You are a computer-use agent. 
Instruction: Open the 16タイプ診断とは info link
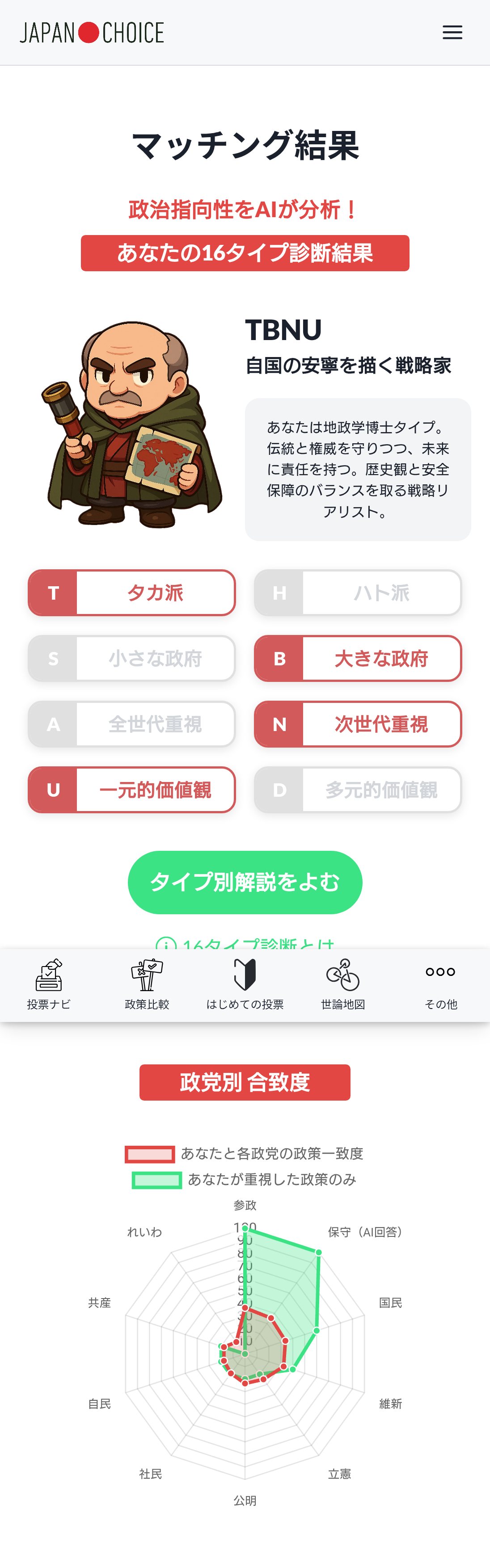click(245, 943)
